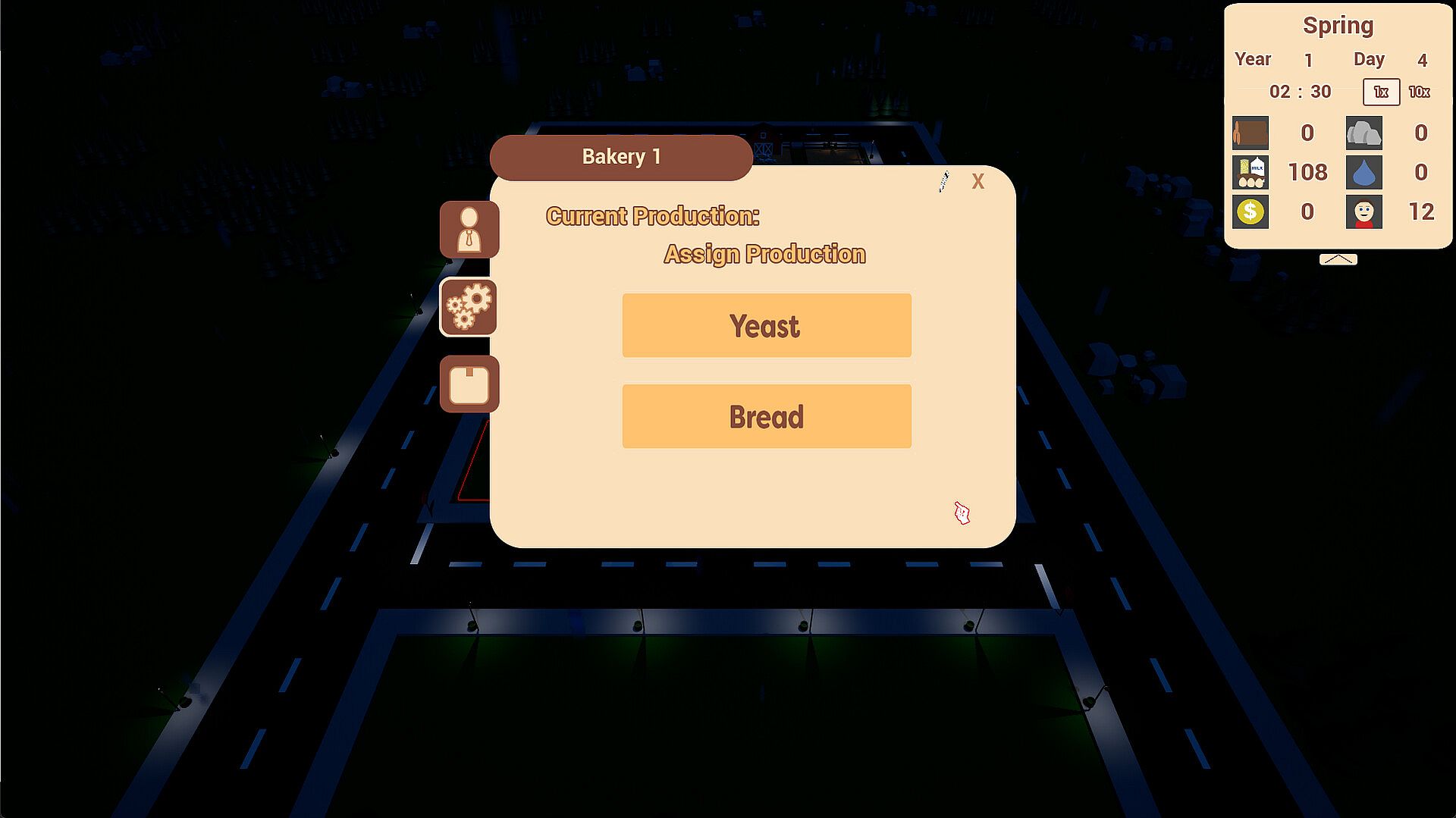1456x818 pixels.
Task: Switch to the production gears tab
Action: [469, 307]
